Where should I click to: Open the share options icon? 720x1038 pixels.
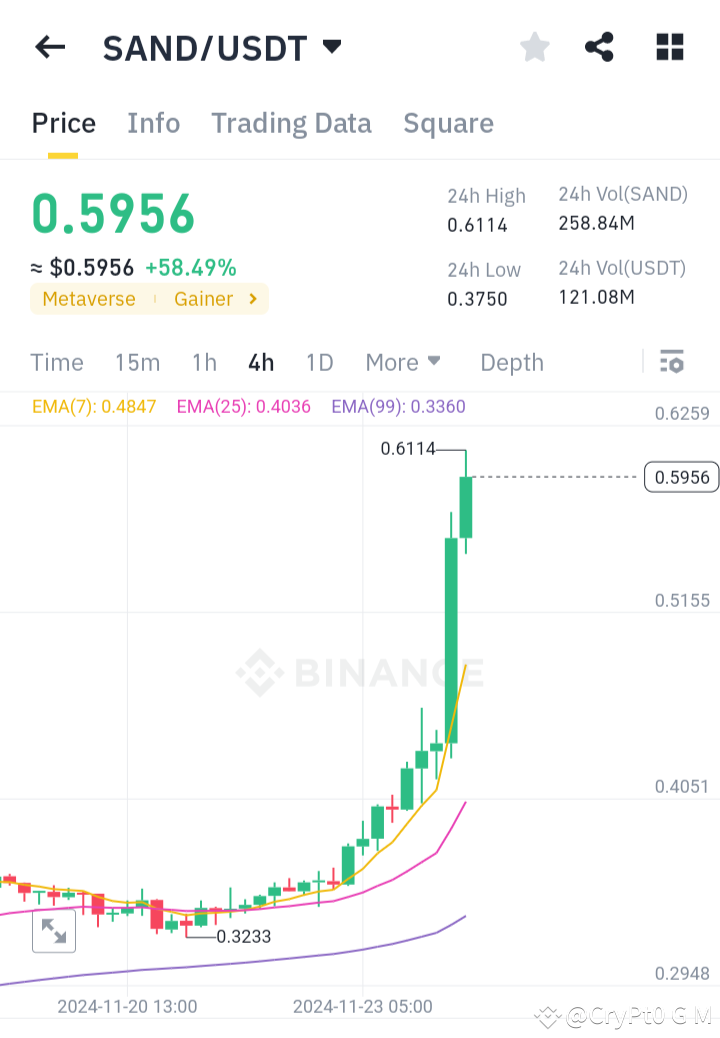click(599, 46)
